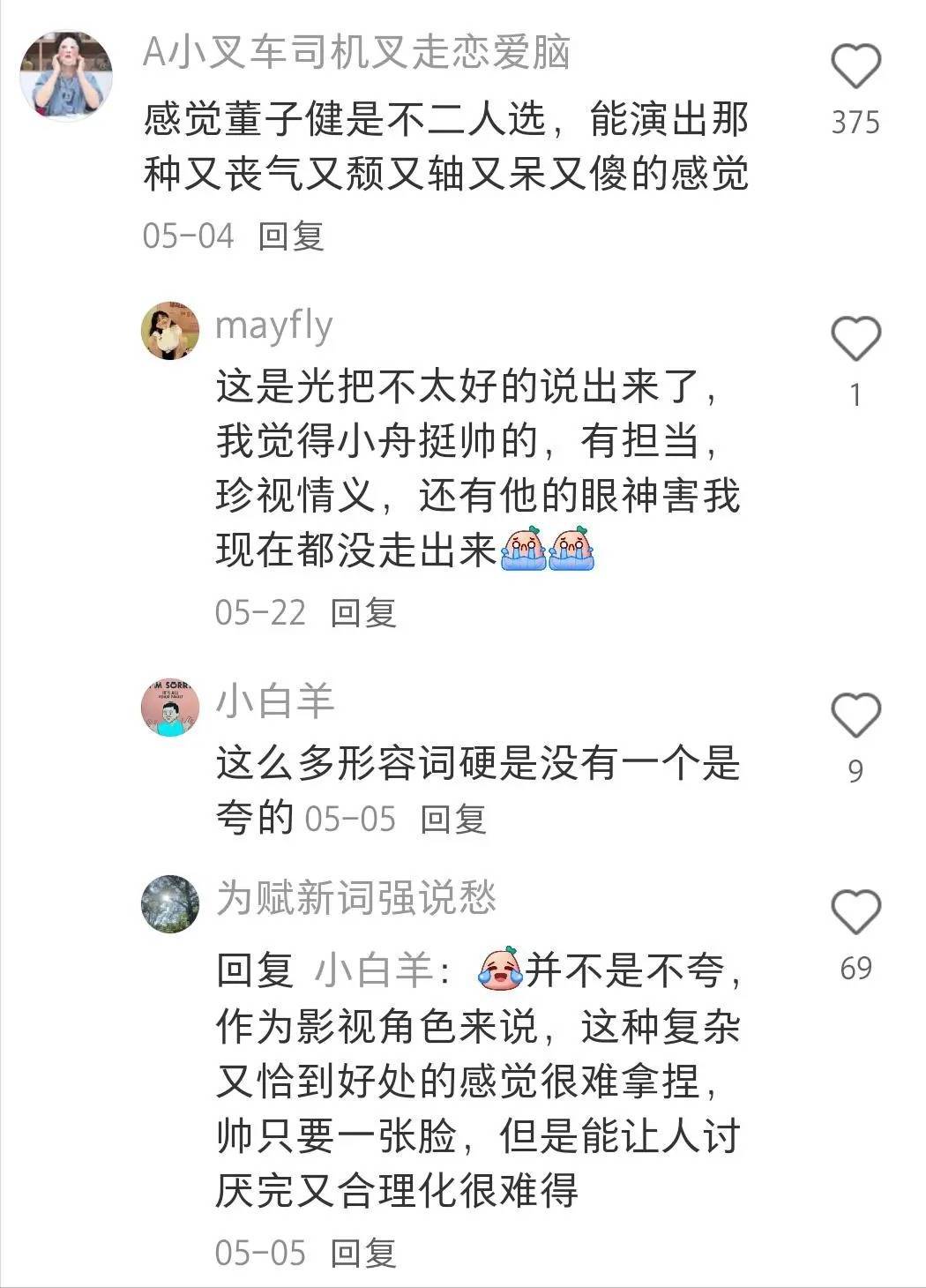Viewport: 926px width, 1288px height.
Task: Reply to A小叉车司机又走恋爱脑's comment
Action: [x=291, y=236]
